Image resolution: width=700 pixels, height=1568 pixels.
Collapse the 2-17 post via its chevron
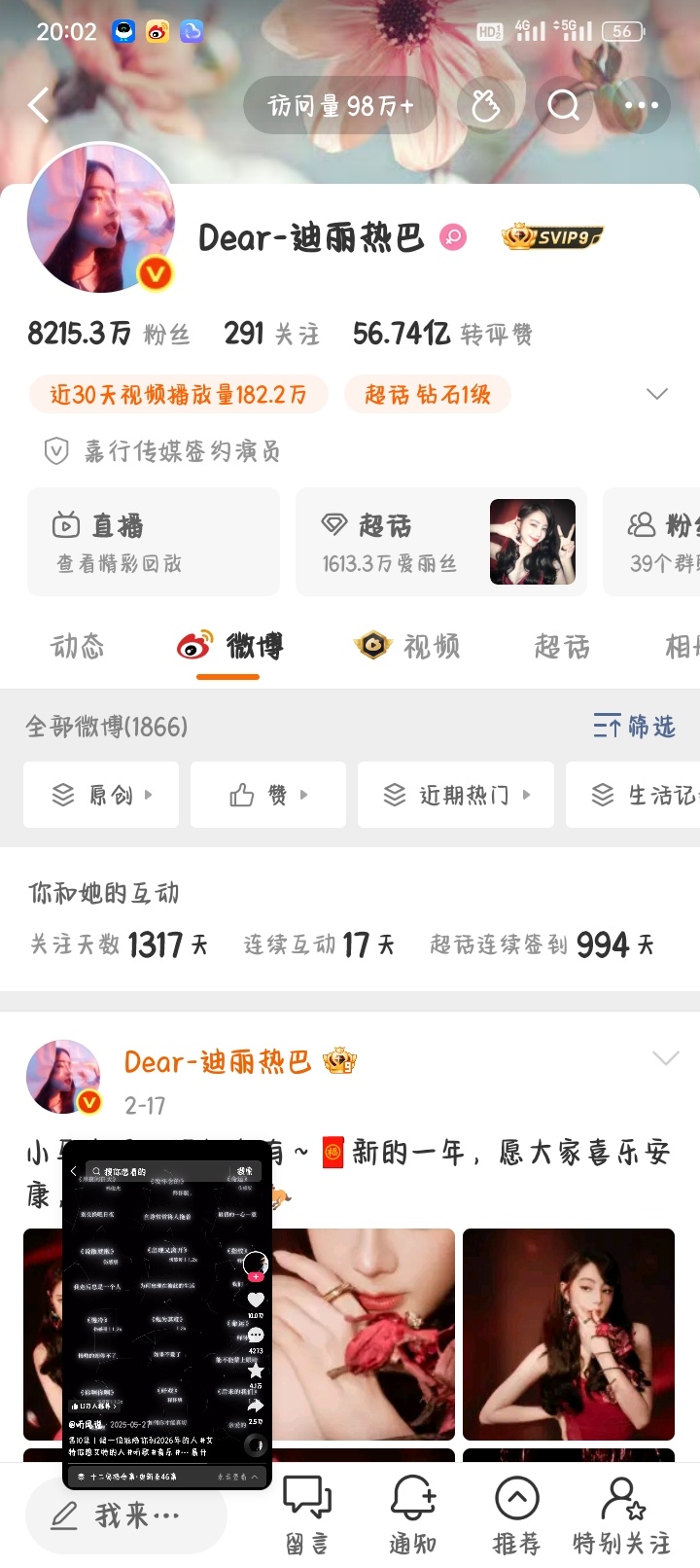point(666,1057)
